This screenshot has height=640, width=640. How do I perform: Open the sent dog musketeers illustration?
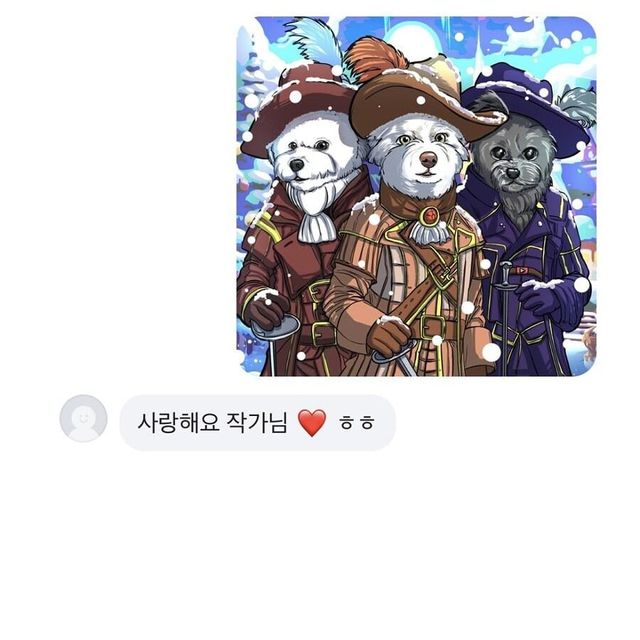point(416,196)
